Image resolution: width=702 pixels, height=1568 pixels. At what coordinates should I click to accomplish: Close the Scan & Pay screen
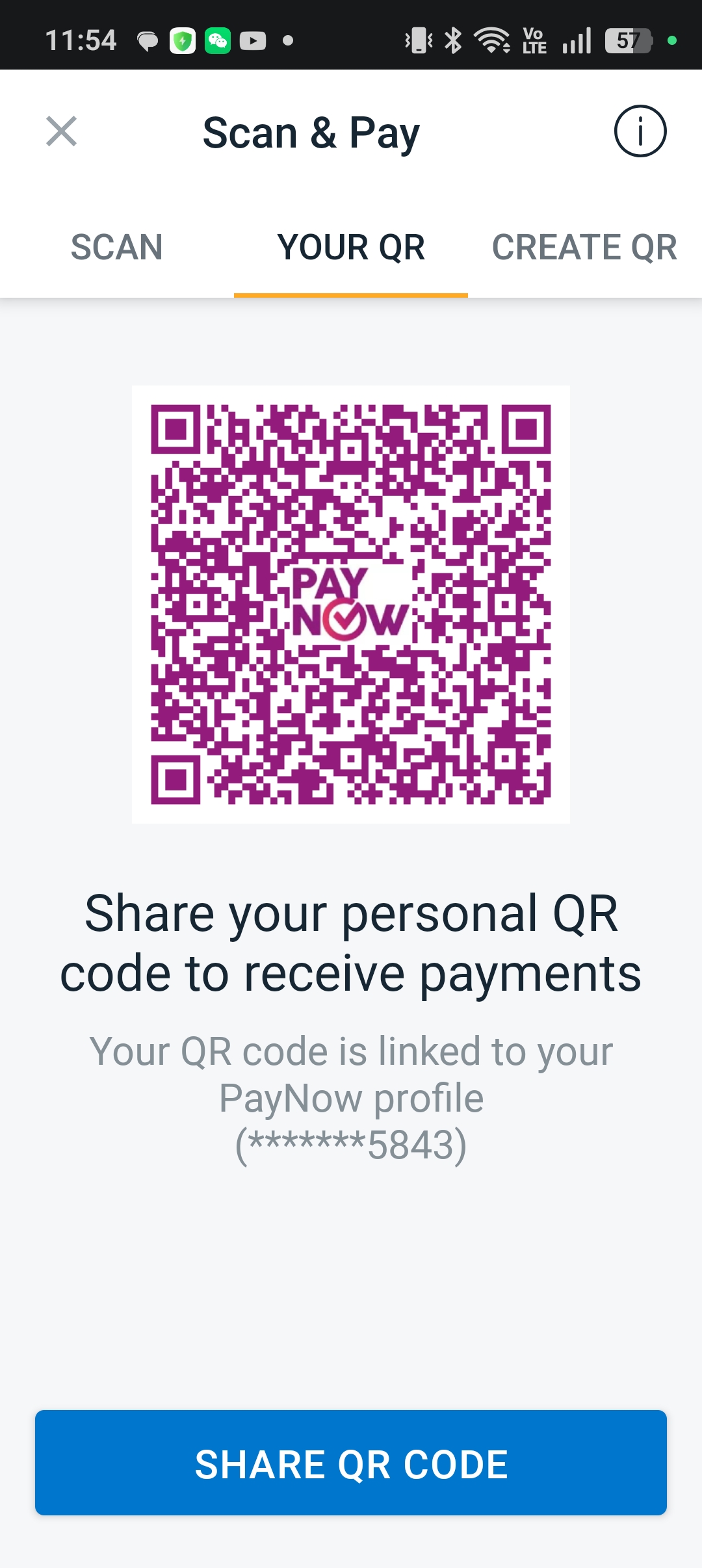coord(62,131)
